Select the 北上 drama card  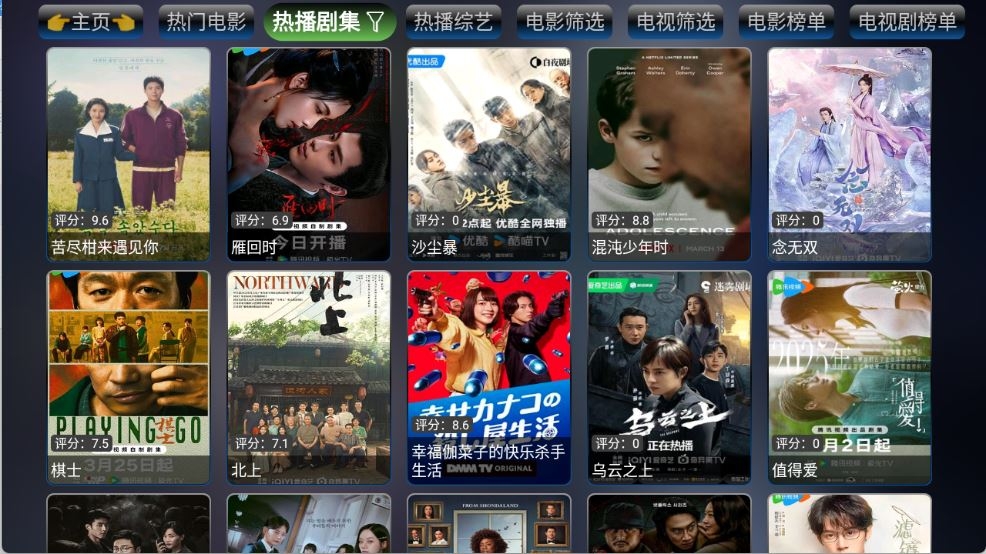309,377
